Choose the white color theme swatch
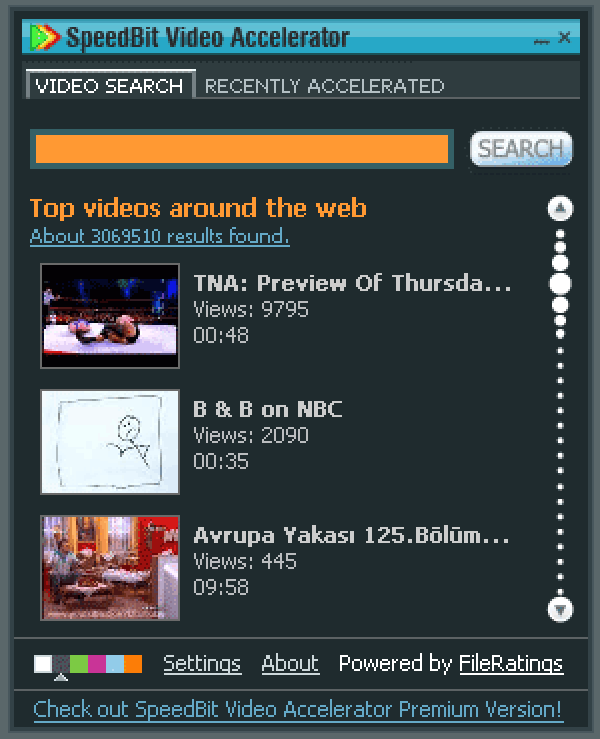The width and height of the screenshot is (600, 739). tap(42, 664)
